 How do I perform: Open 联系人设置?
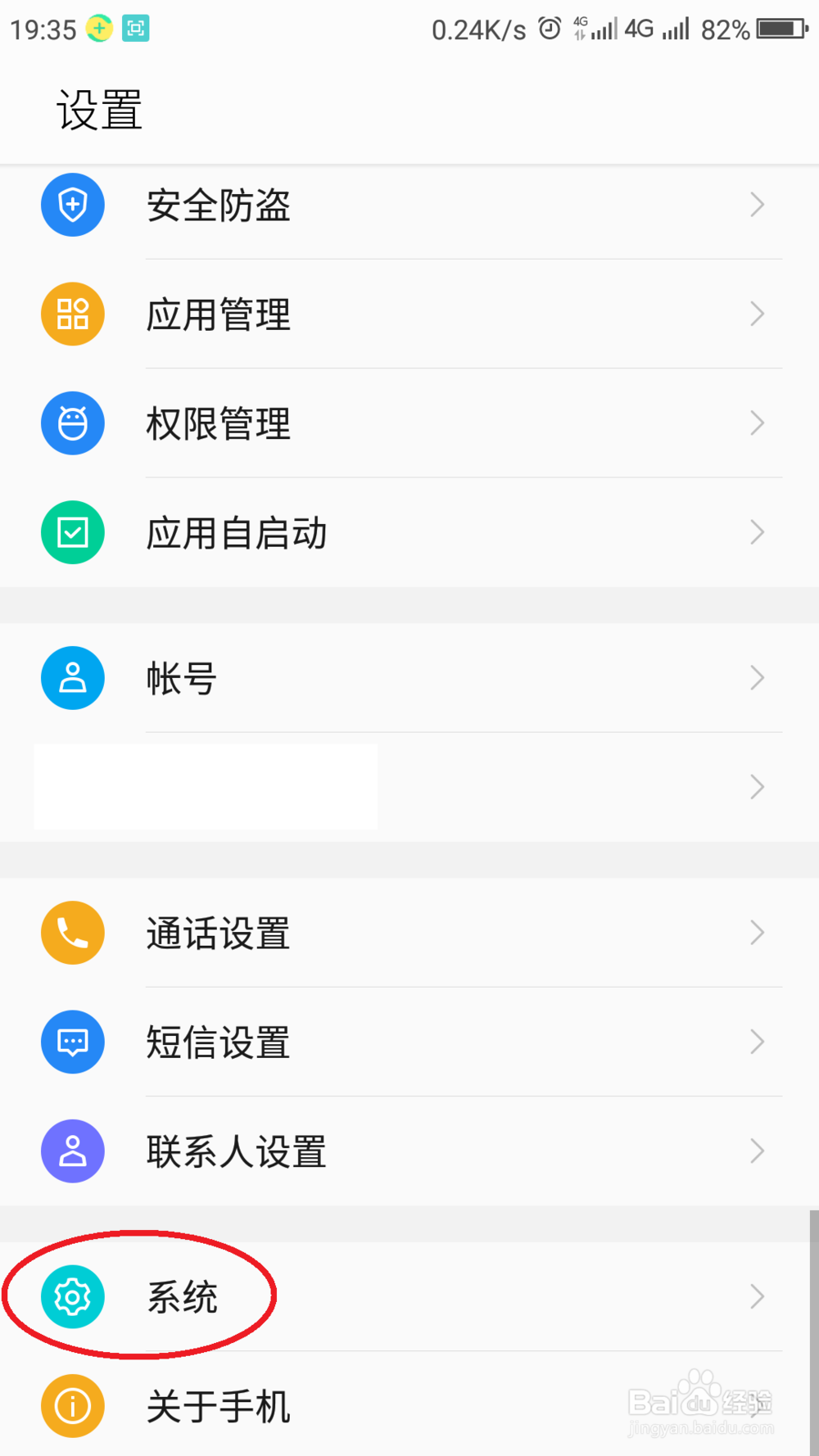point(409,1151)
